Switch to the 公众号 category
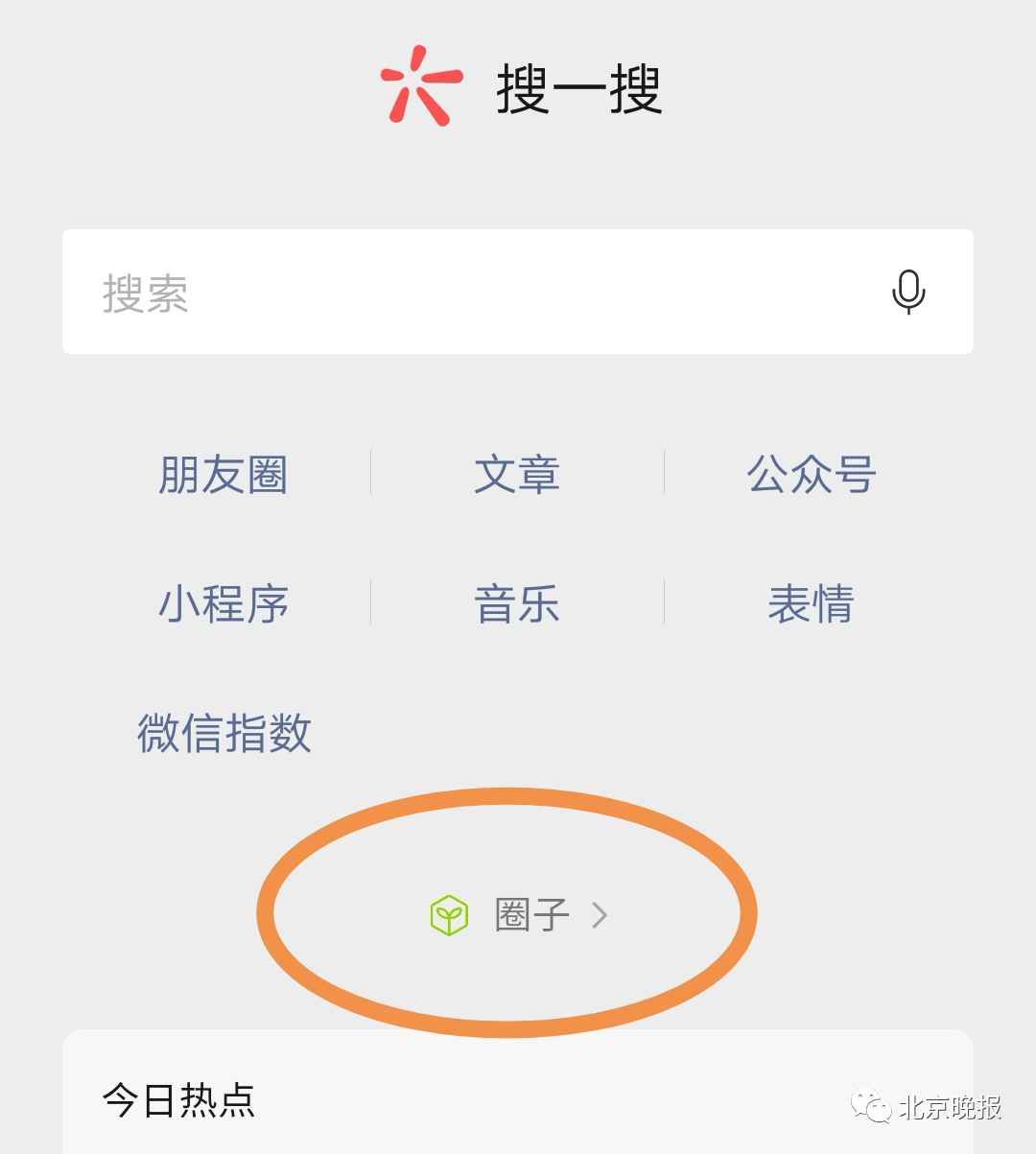The width and height of the screenshot is (1036, 1154). click(811, 474)
